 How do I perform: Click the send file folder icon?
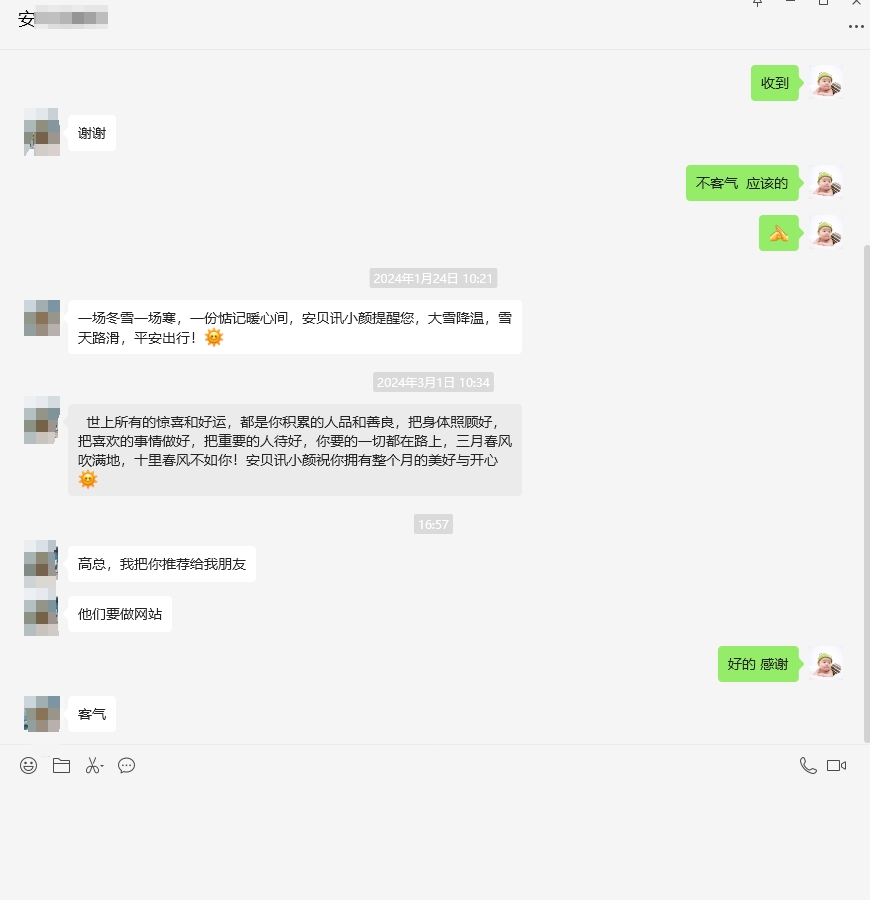pyautogui.click(x=61, y=765)
